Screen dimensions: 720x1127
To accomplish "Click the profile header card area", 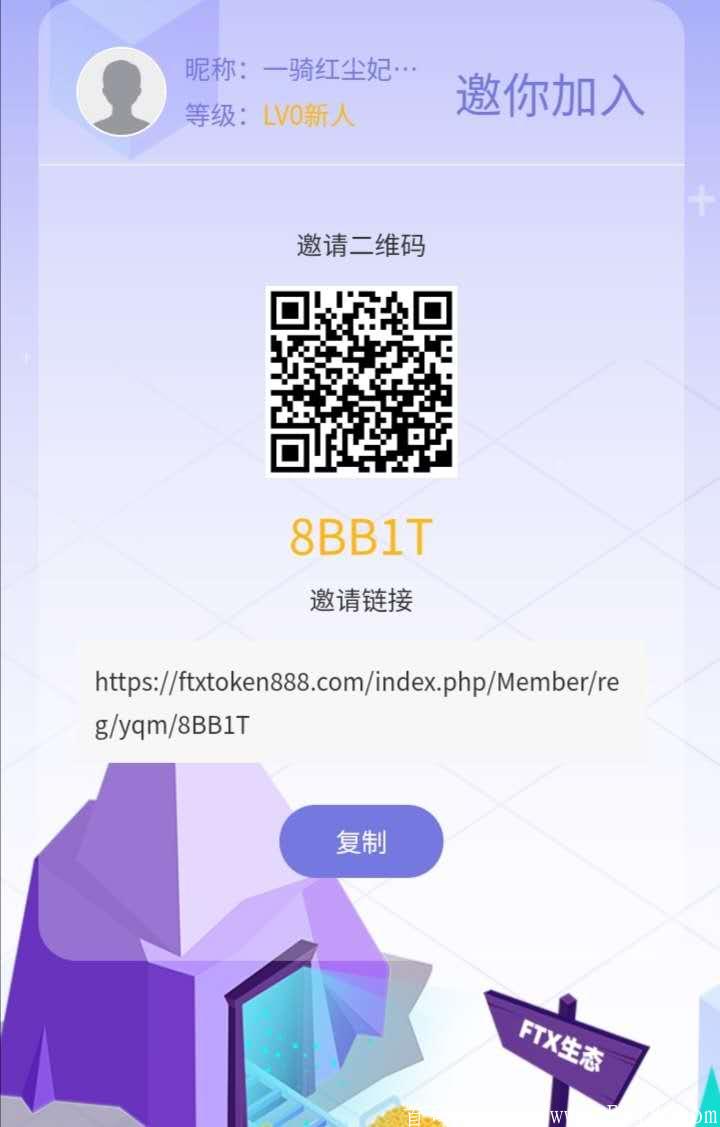I will (360, 90).
